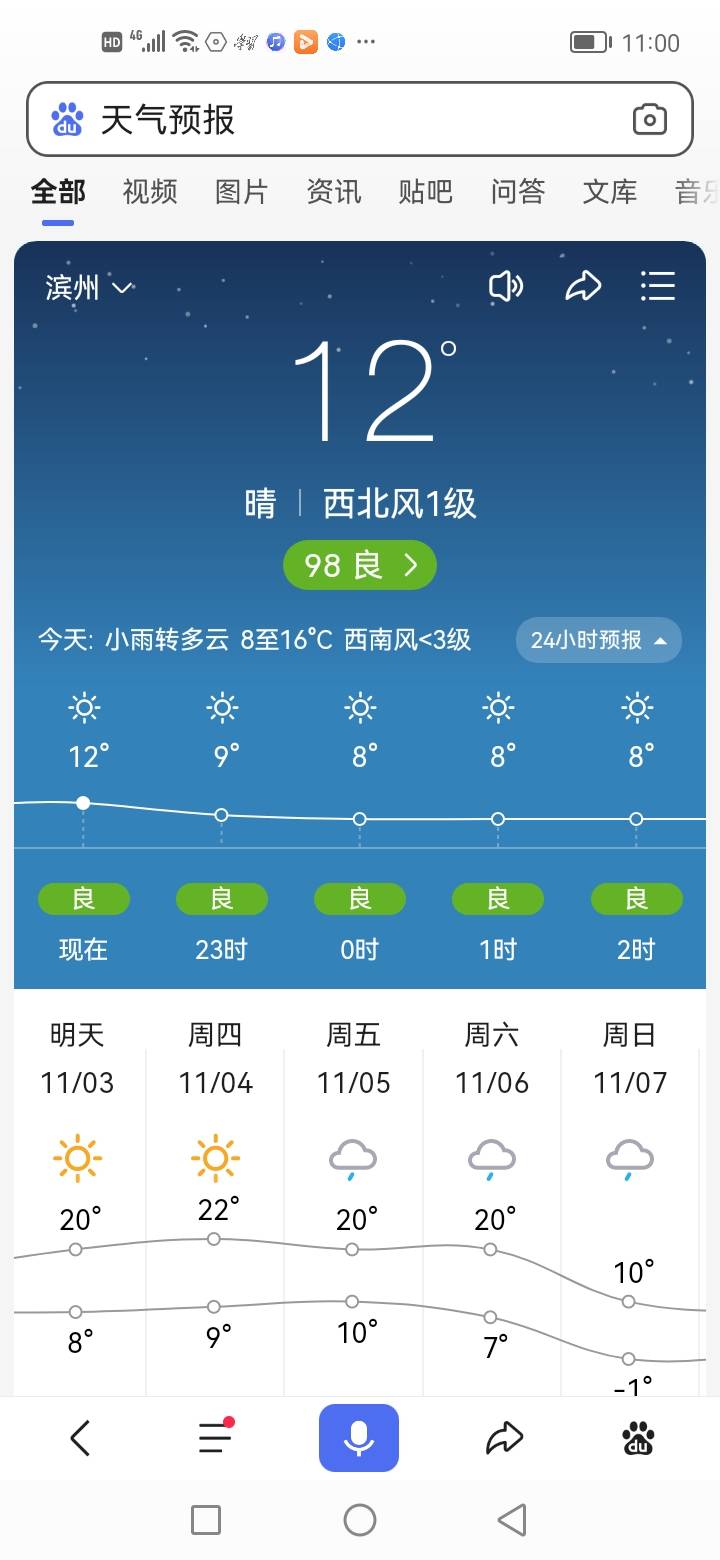Open the bottom toolbar menu
The width and height of the screenshot is (720, 1560).
pyautogui.click(x=215, y=1438)
